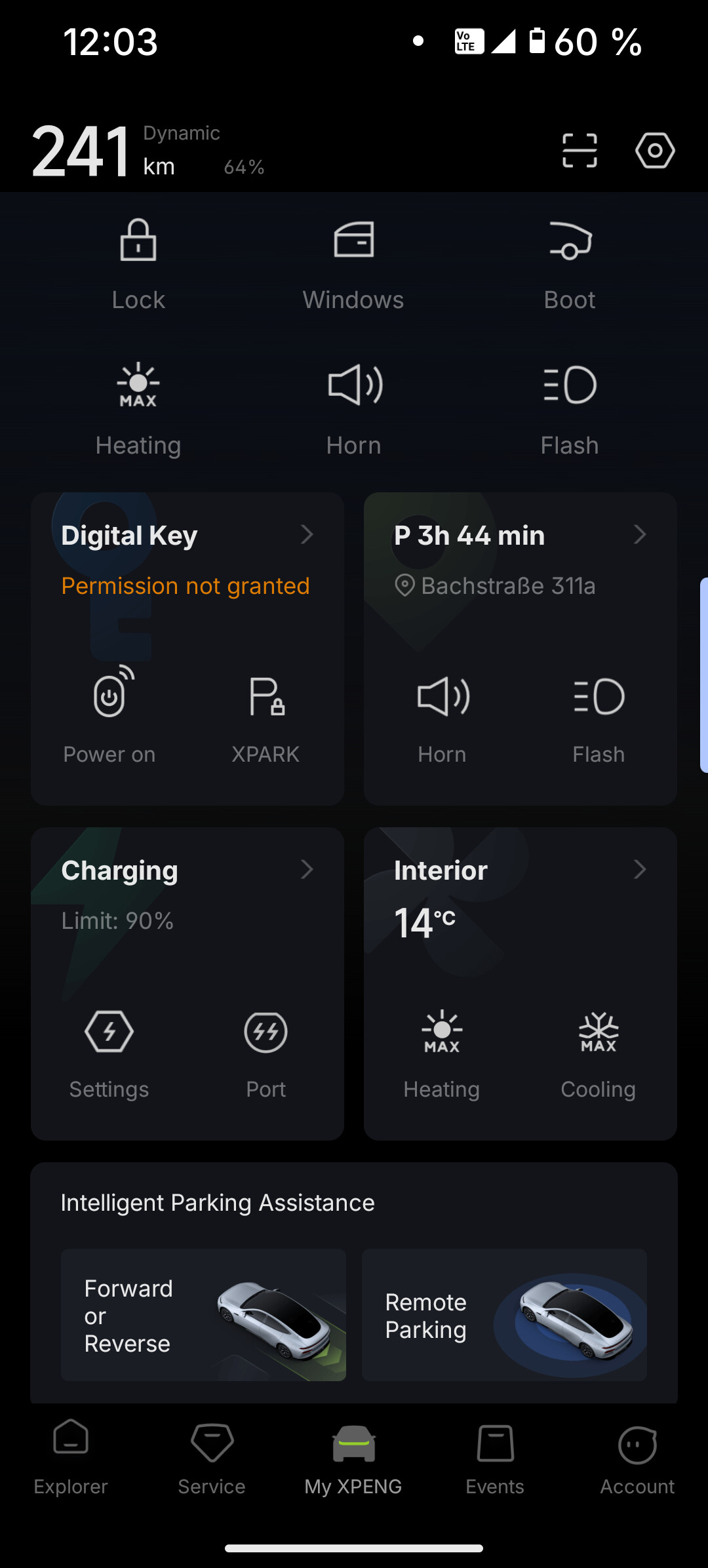Screen dimensions: 708x1568
Task: Open the Windows control
Action: tap(353, 262)
